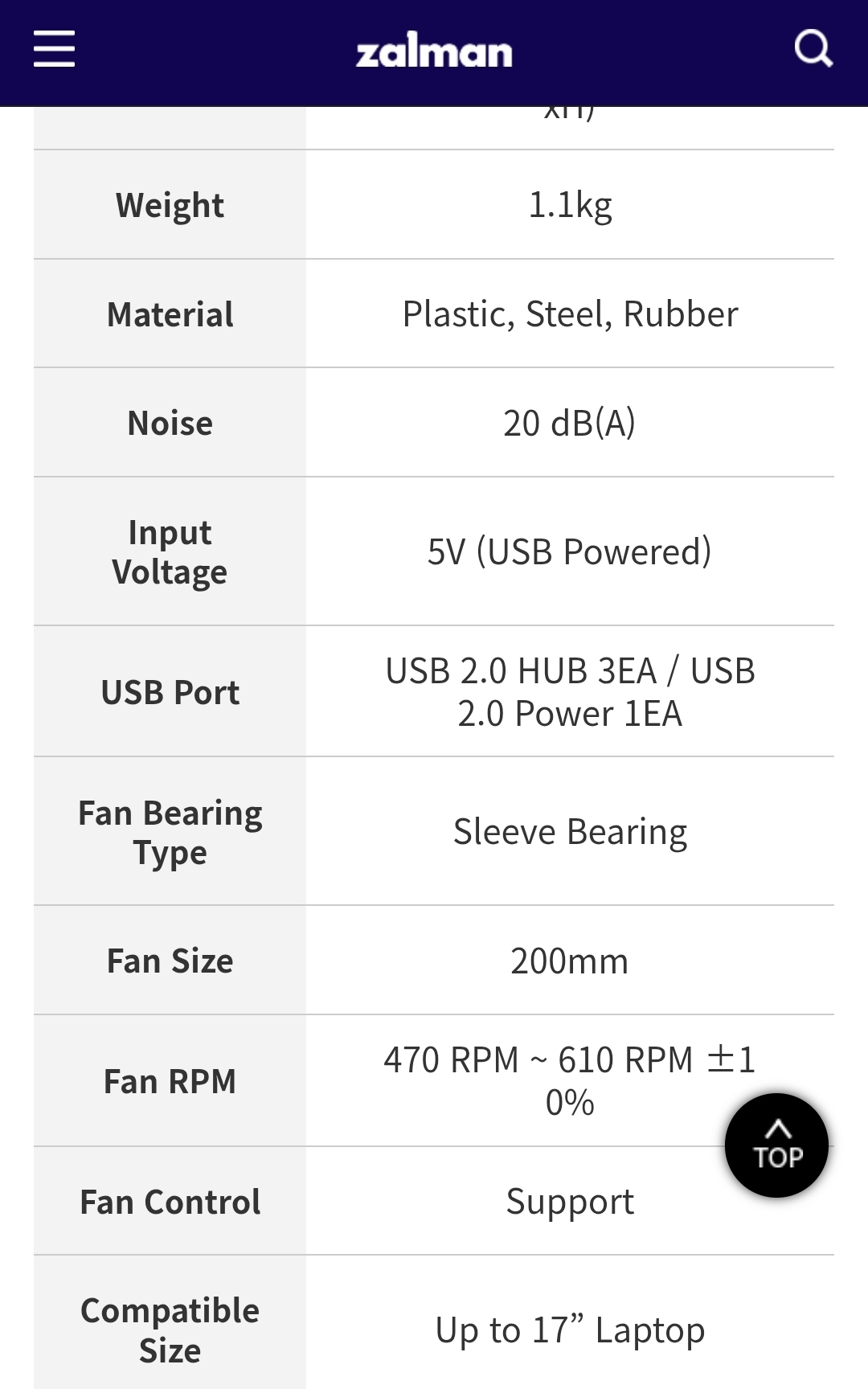Open the hamburger menu

54,49
